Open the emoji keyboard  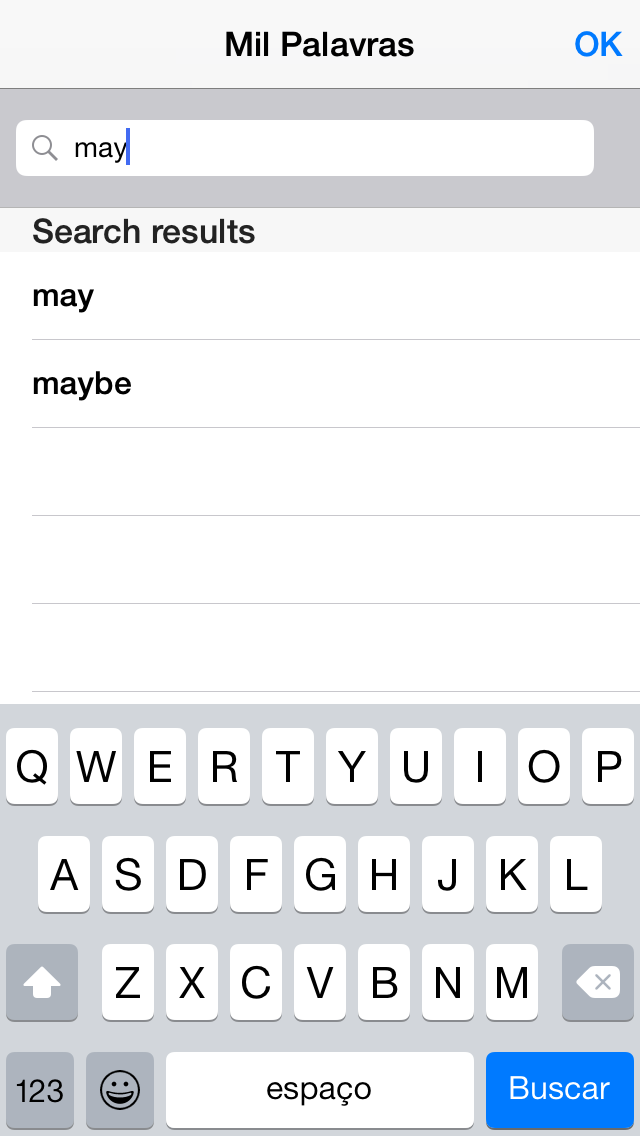(120, 1089)
